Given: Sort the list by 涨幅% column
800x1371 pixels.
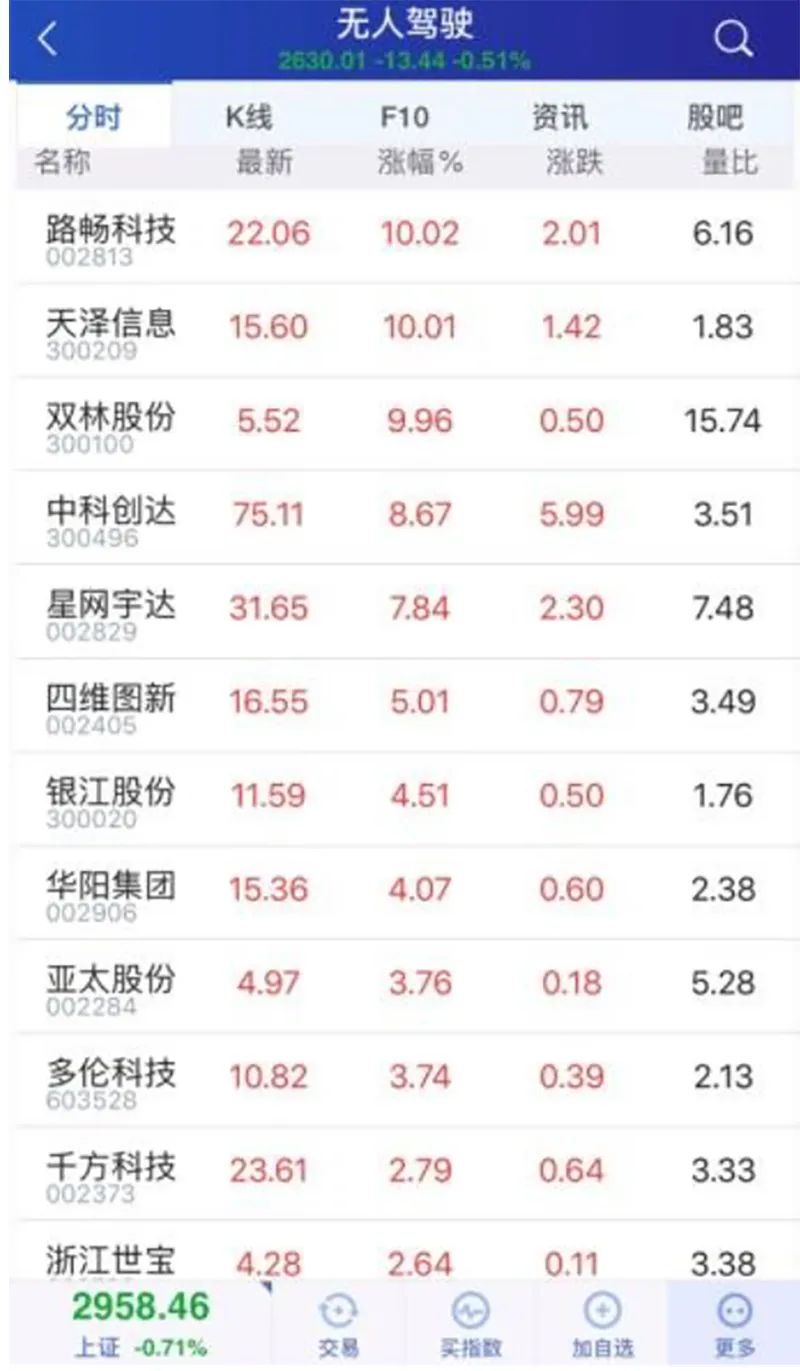Looking at the screenshot, I should 420,163.
